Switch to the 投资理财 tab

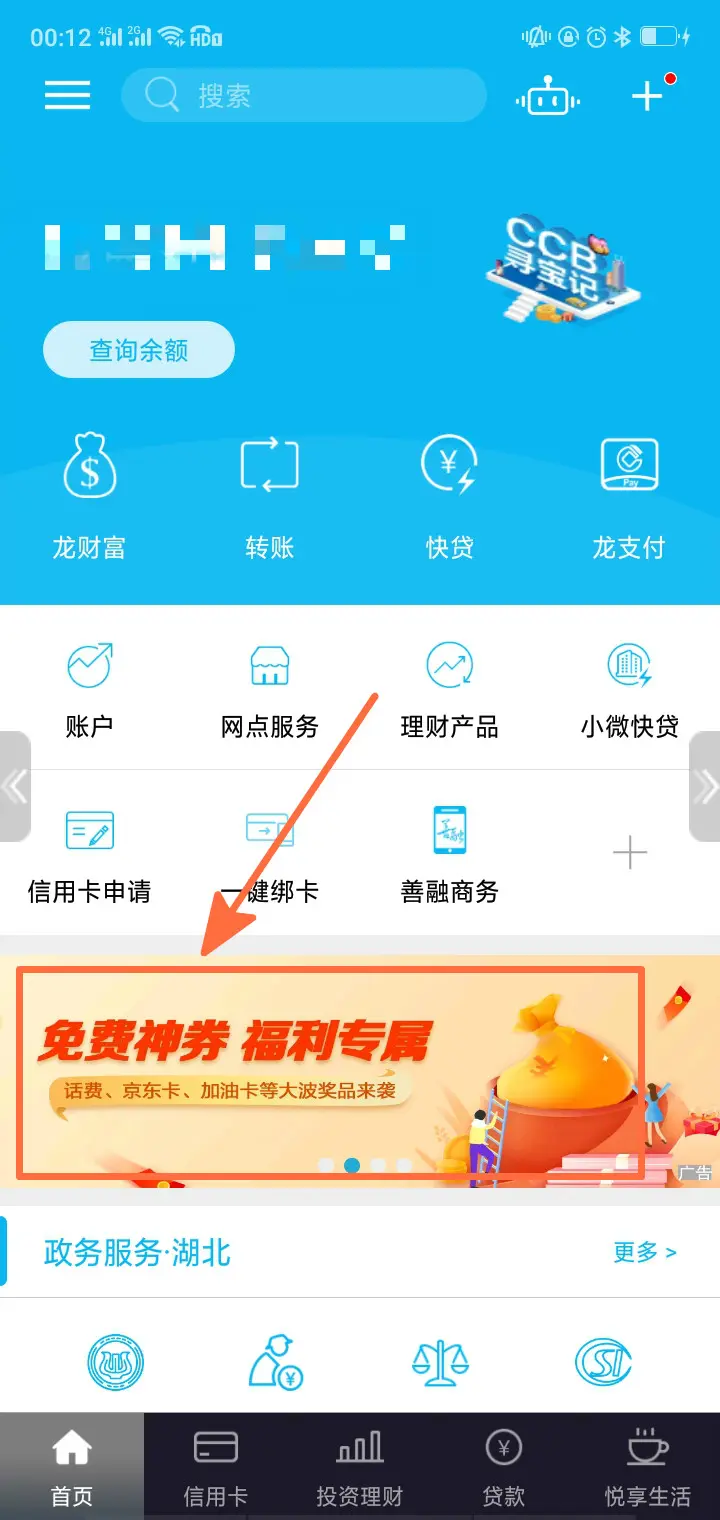359,1467
